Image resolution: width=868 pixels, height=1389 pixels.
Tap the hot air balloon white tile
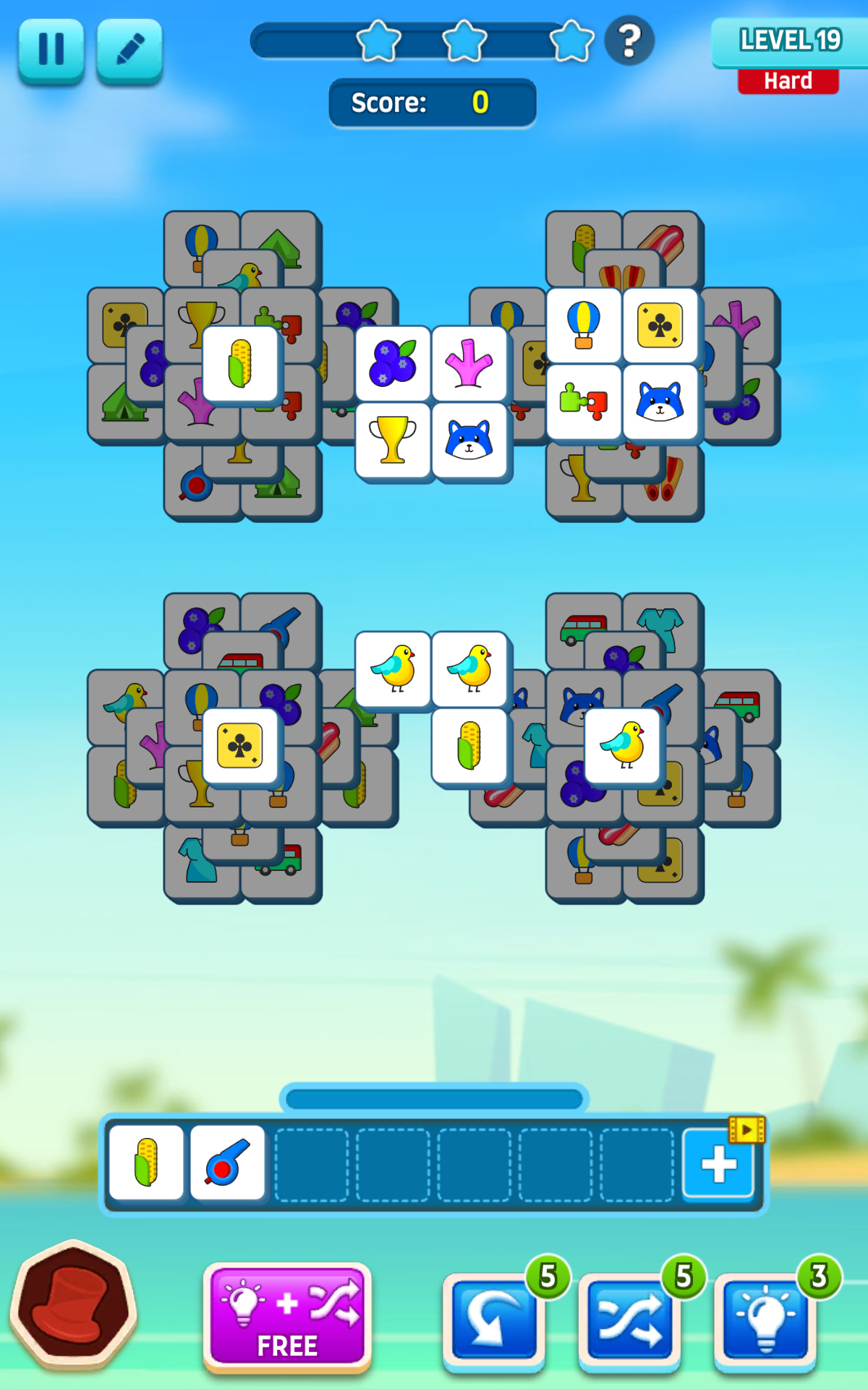(x=584, y=326)
